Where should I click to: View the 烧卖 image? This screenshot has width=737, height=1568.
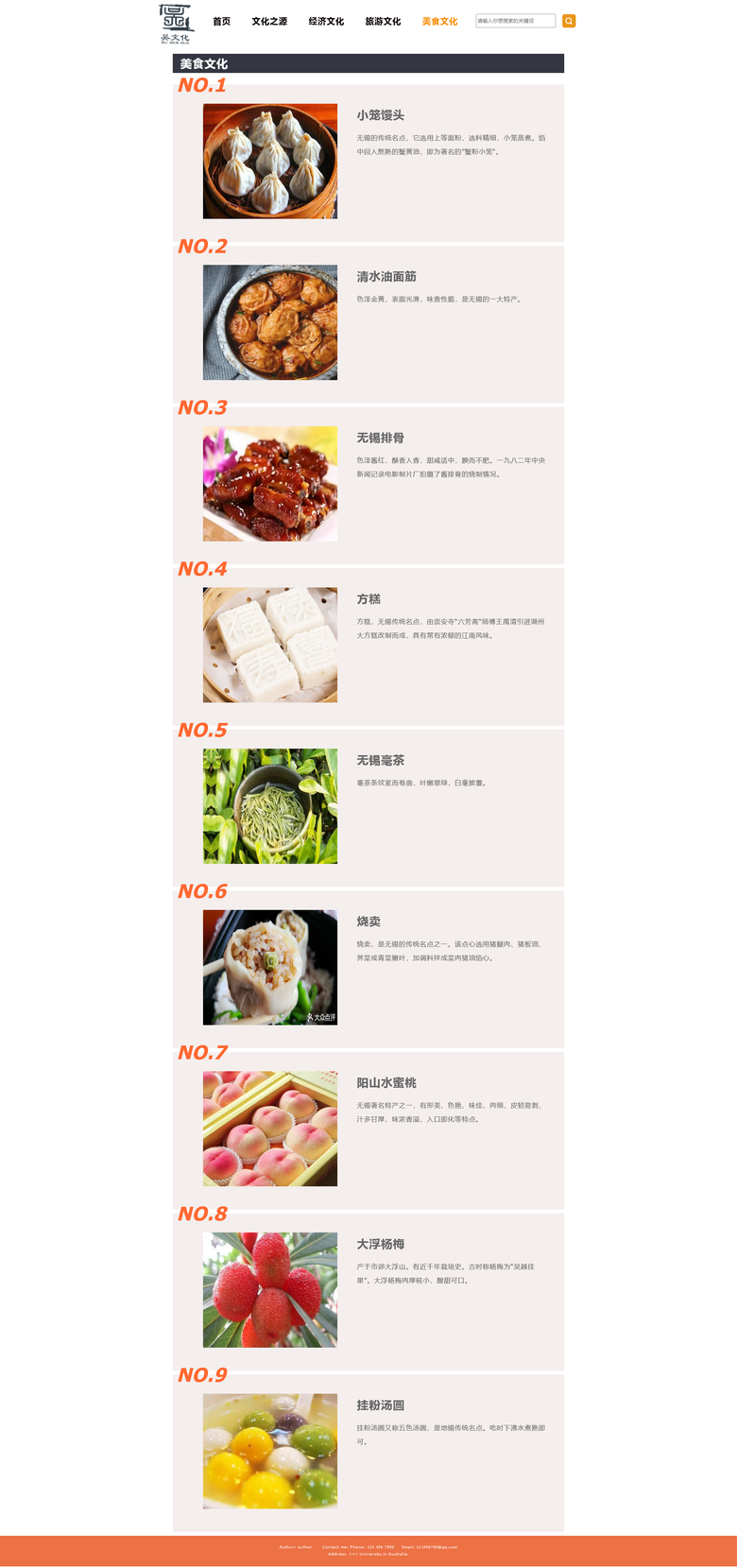pos(270,968)
